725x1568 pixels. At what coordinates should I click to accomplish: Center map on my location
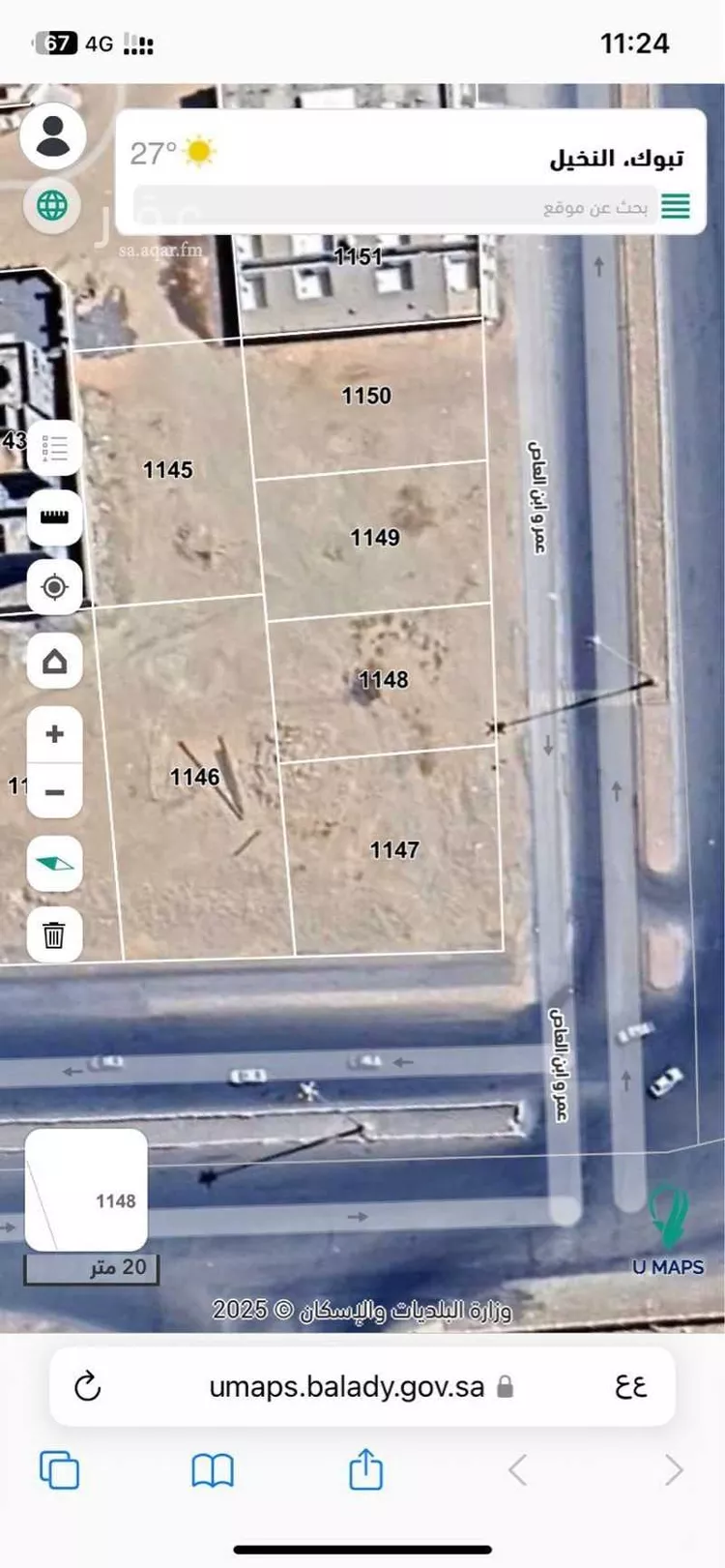[54, 586]
